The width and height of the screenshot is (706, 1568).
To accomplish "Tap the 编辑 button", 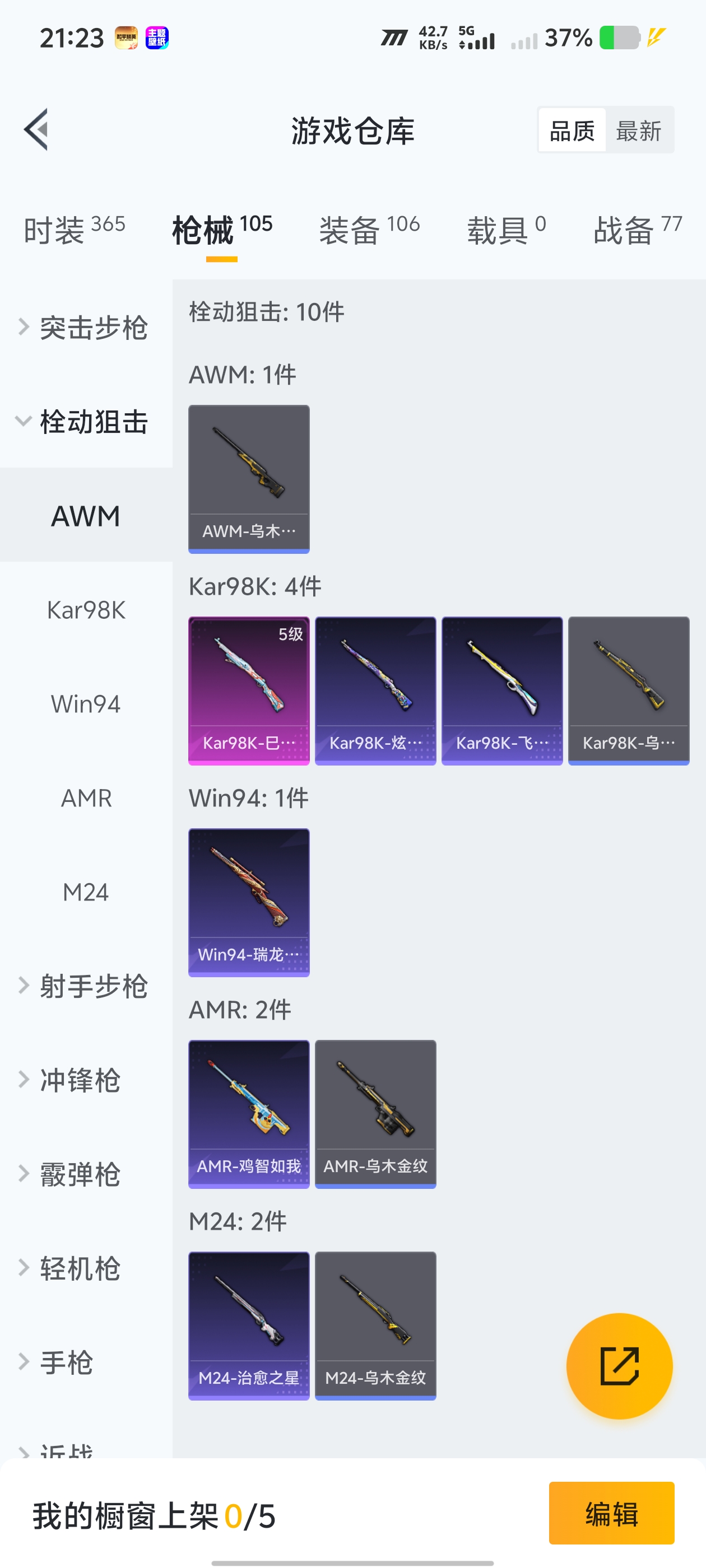I will 611,1513.
